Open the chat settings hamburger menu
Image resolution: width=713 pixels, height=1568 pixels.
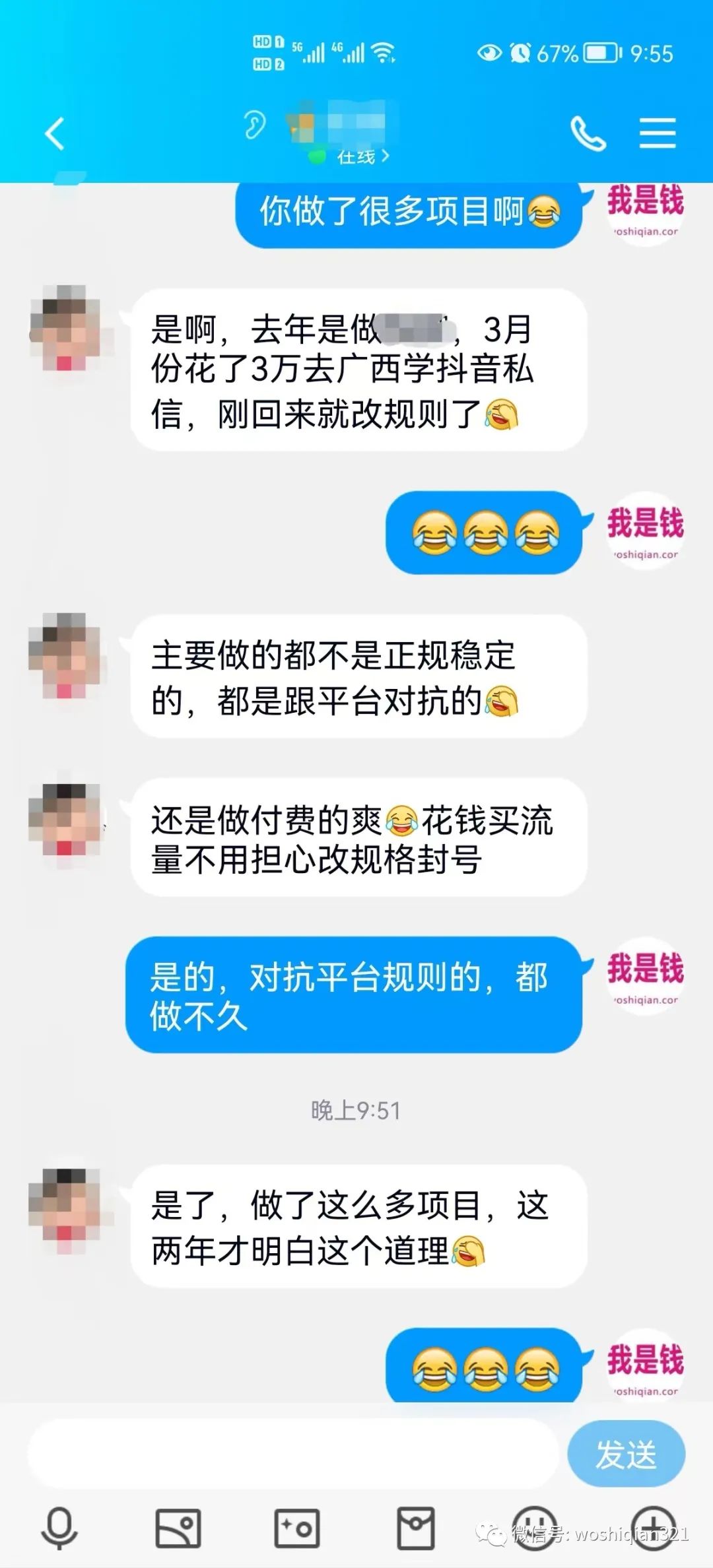[657, 134]
